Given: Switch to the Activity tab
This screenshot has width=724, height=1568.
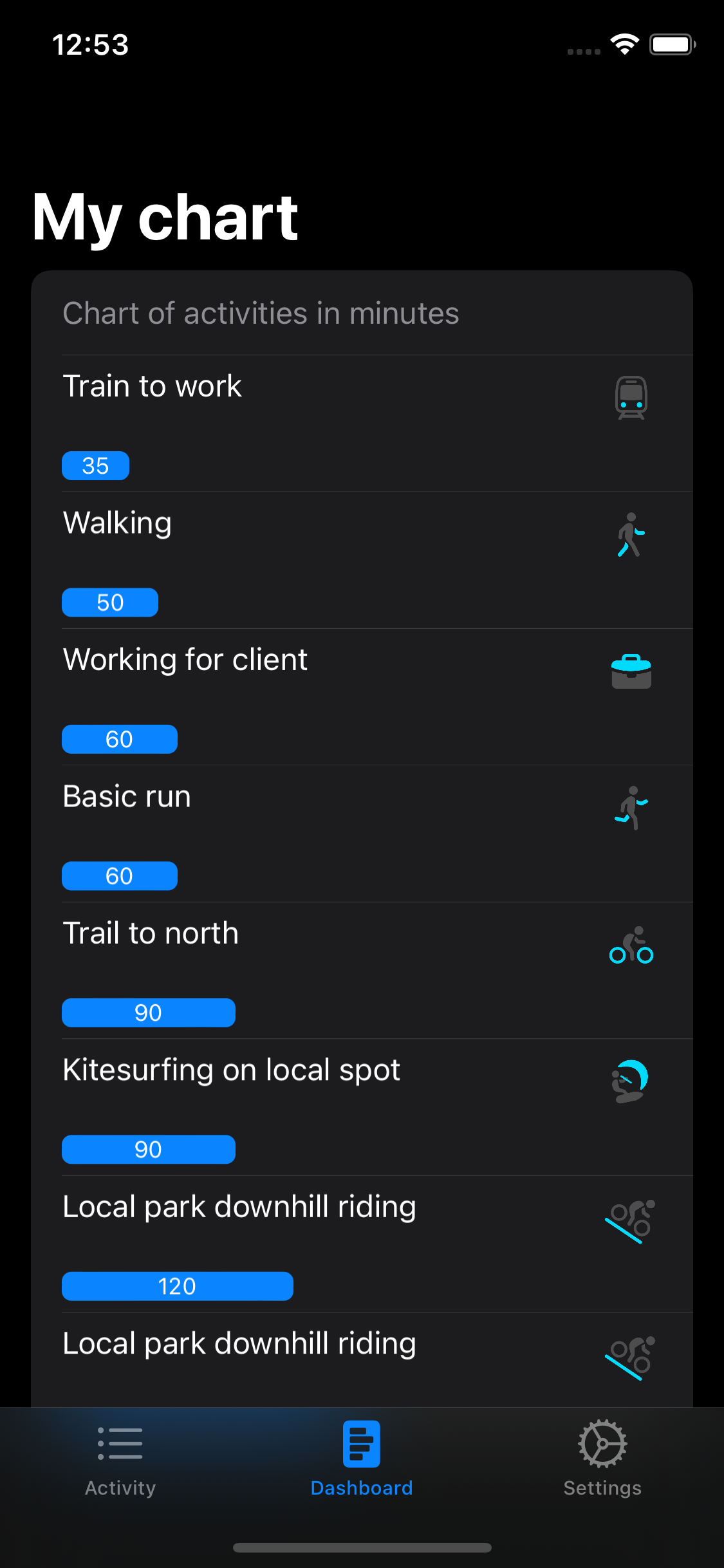Looking at the screenshot, I should pyautogui.click(x=120, y=1459).
